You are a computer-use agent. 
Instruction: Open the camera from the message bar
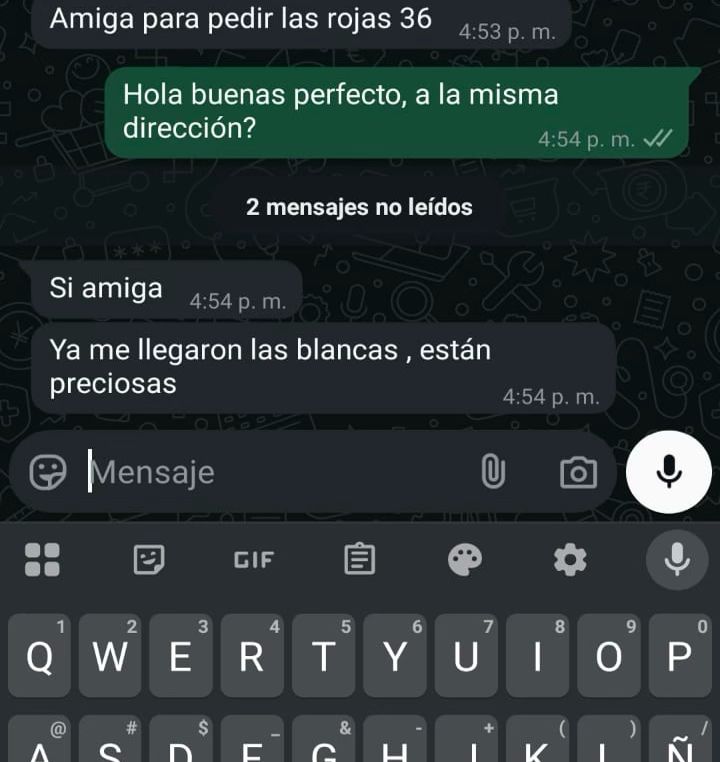(577, 471)
